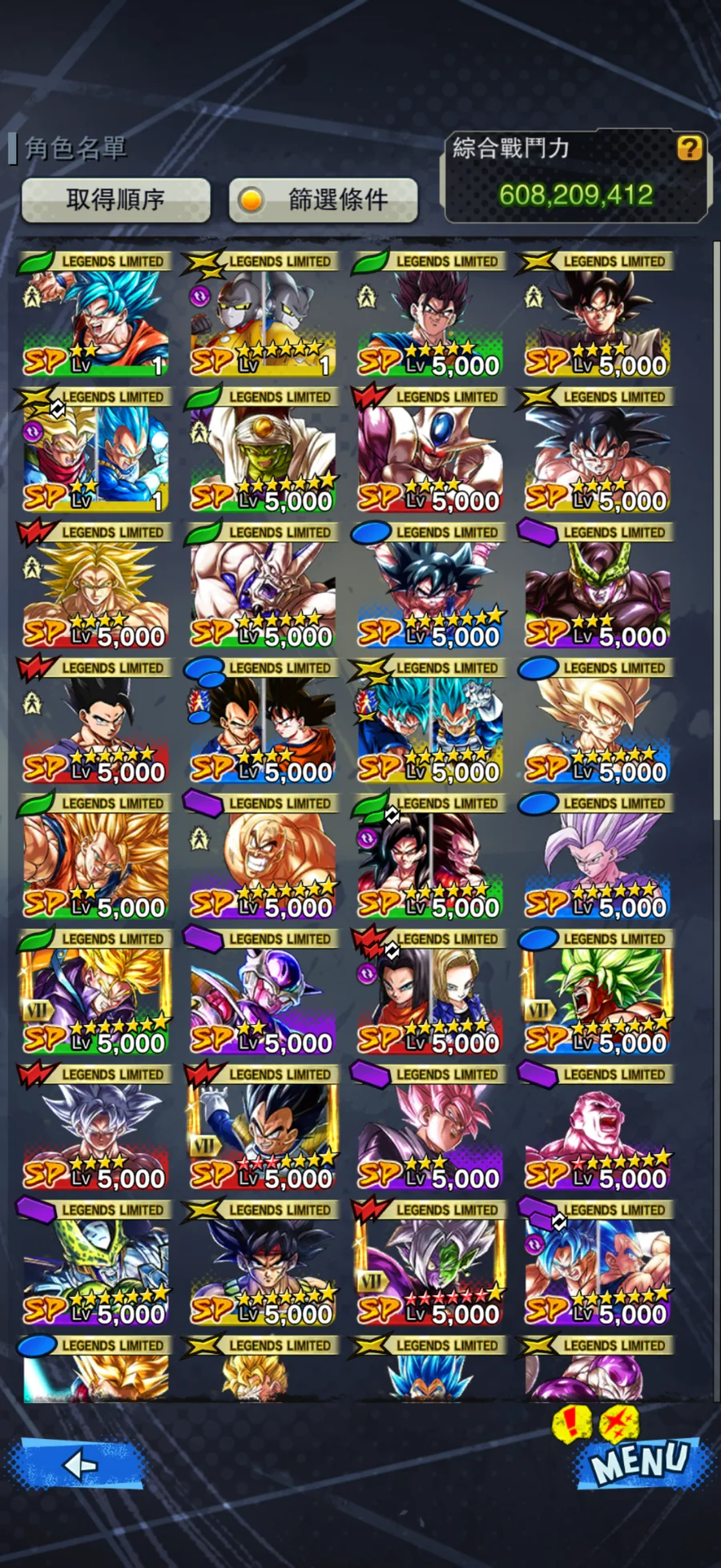Open the 取得順序 sort button
This screenshot has height=1568, width=721.
coord(115,200)
